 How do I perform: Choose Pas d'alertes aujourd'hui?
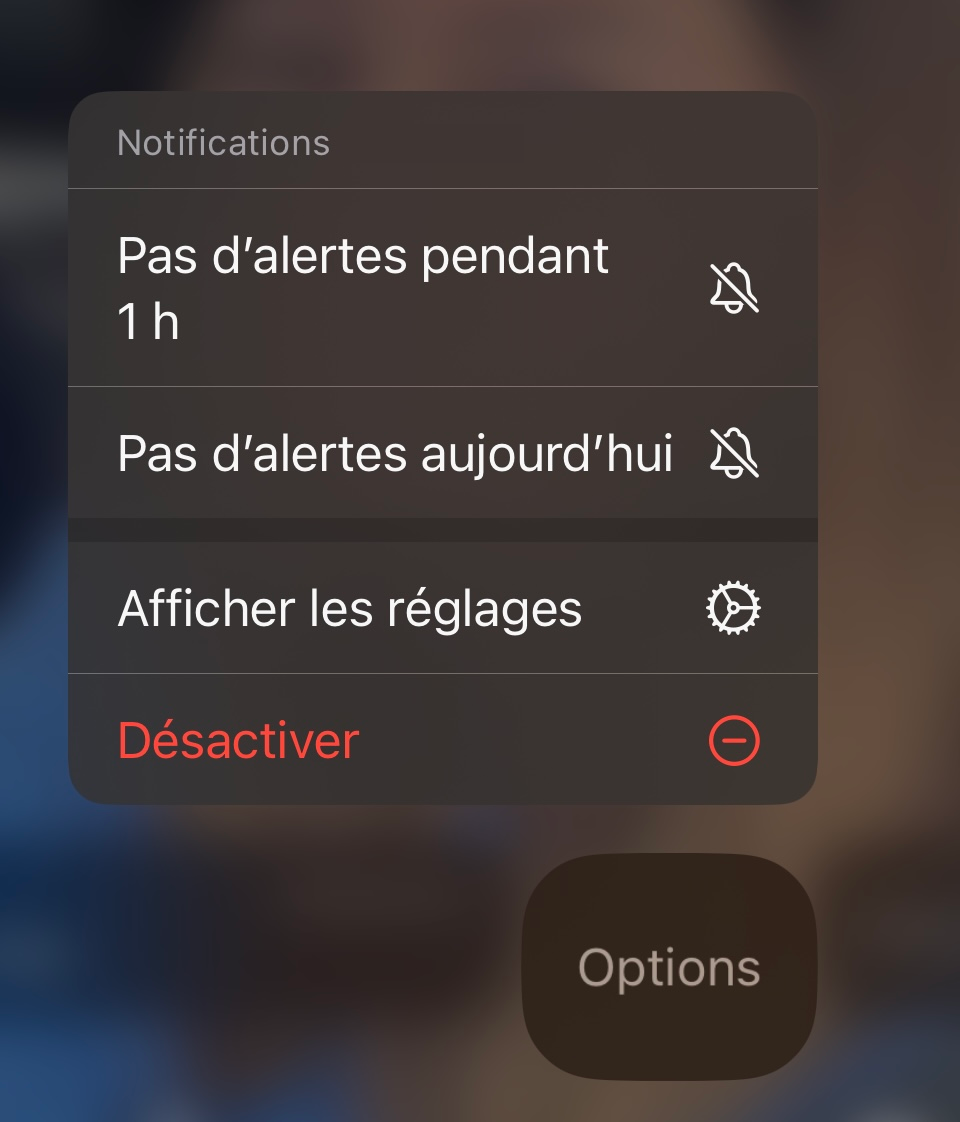440,453
